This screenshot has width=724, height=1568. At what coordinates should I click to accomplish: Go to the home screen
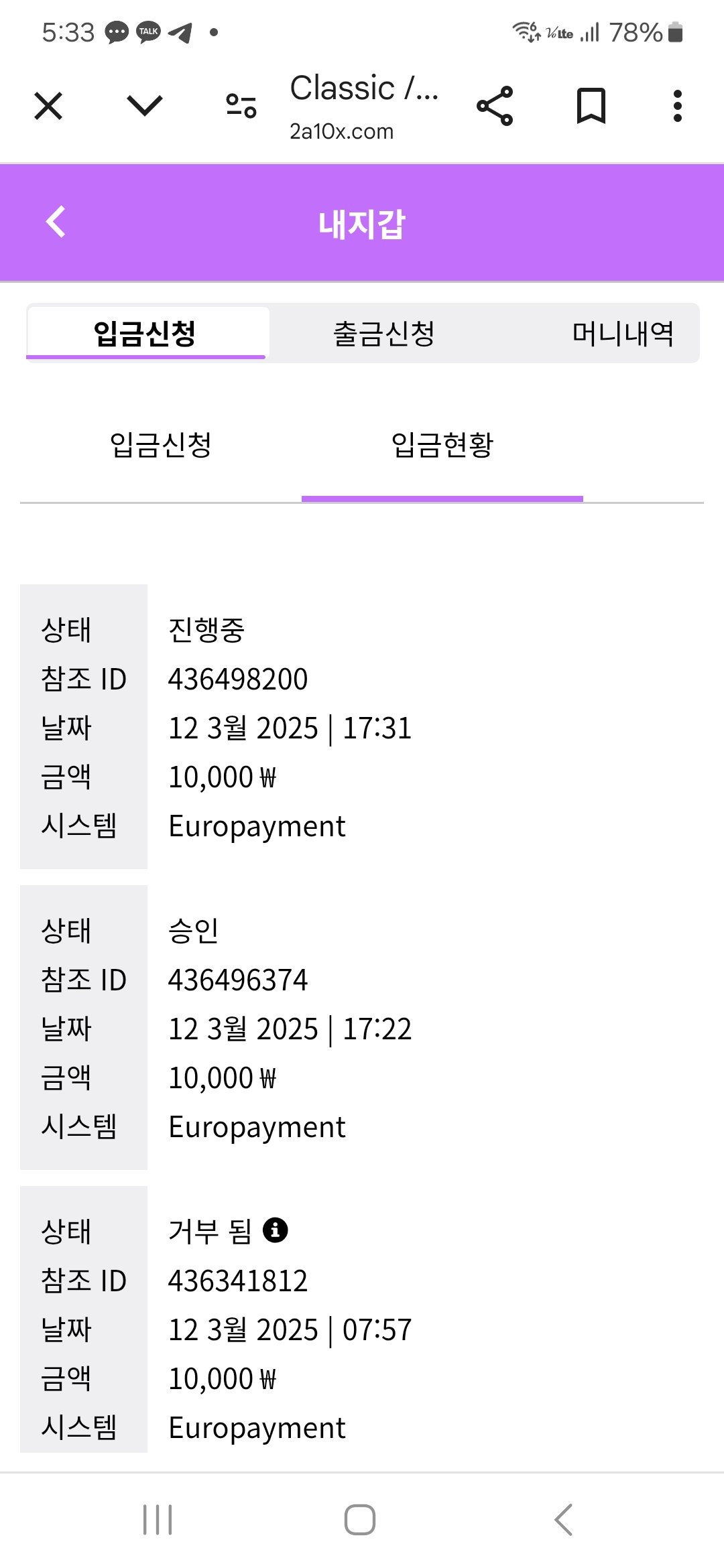click(360, 1519)
